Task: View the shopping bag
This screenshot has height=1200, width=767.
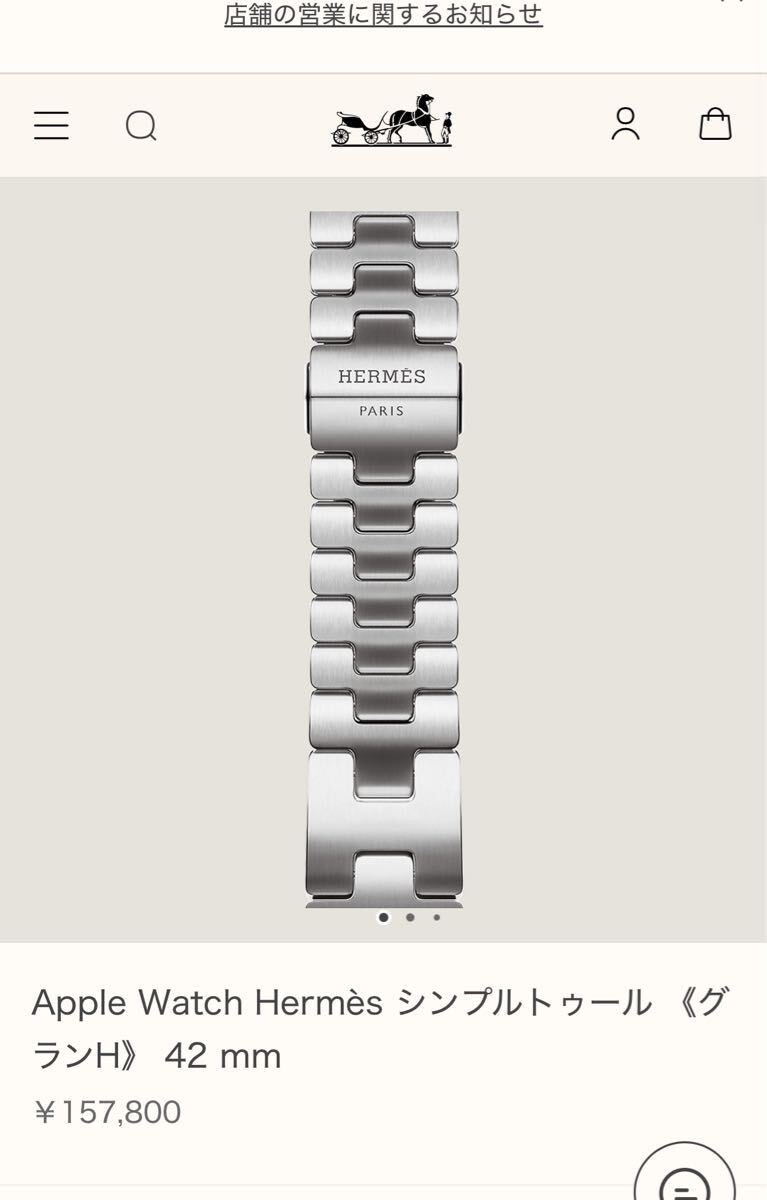Action: [714, 124]
